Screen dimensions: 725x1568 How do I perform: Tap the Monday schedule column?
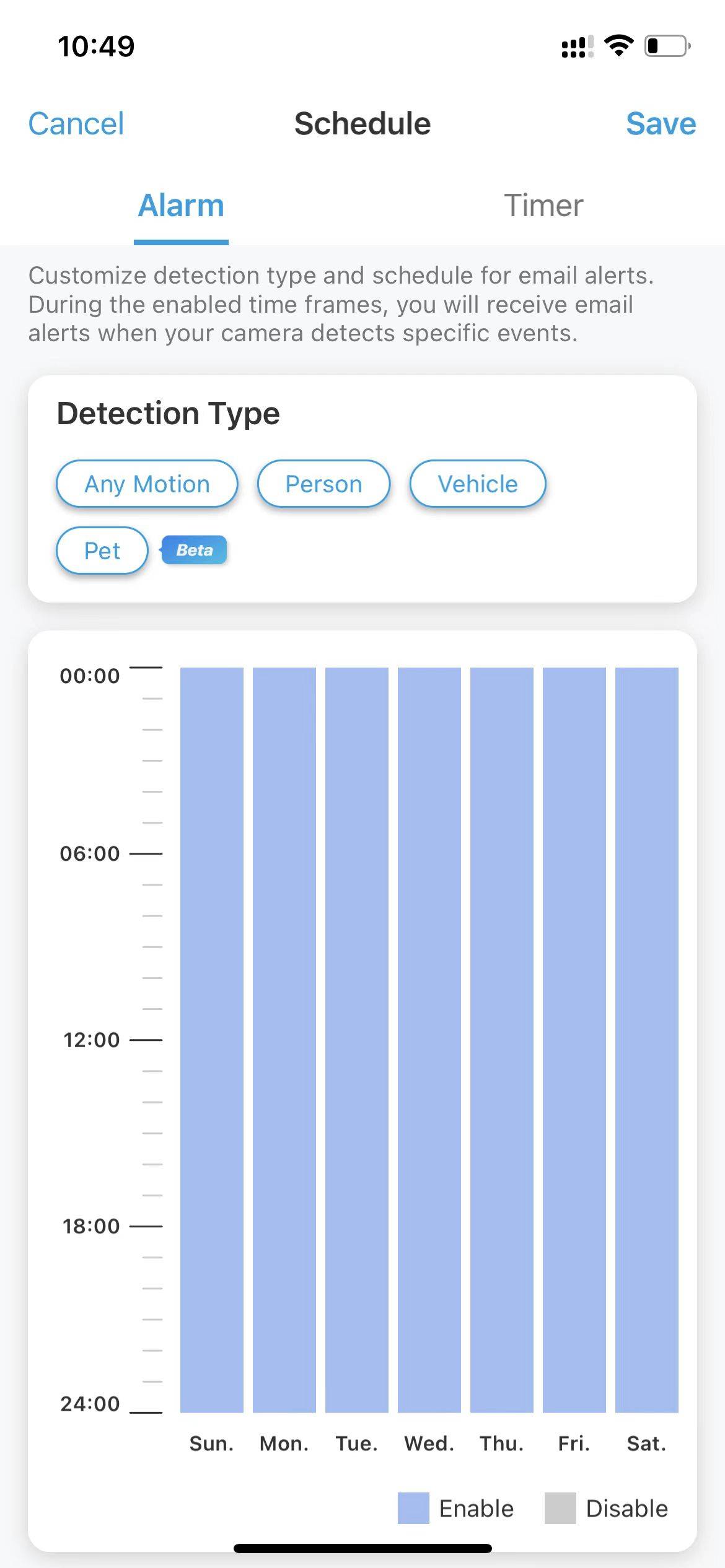[284, 1040]
